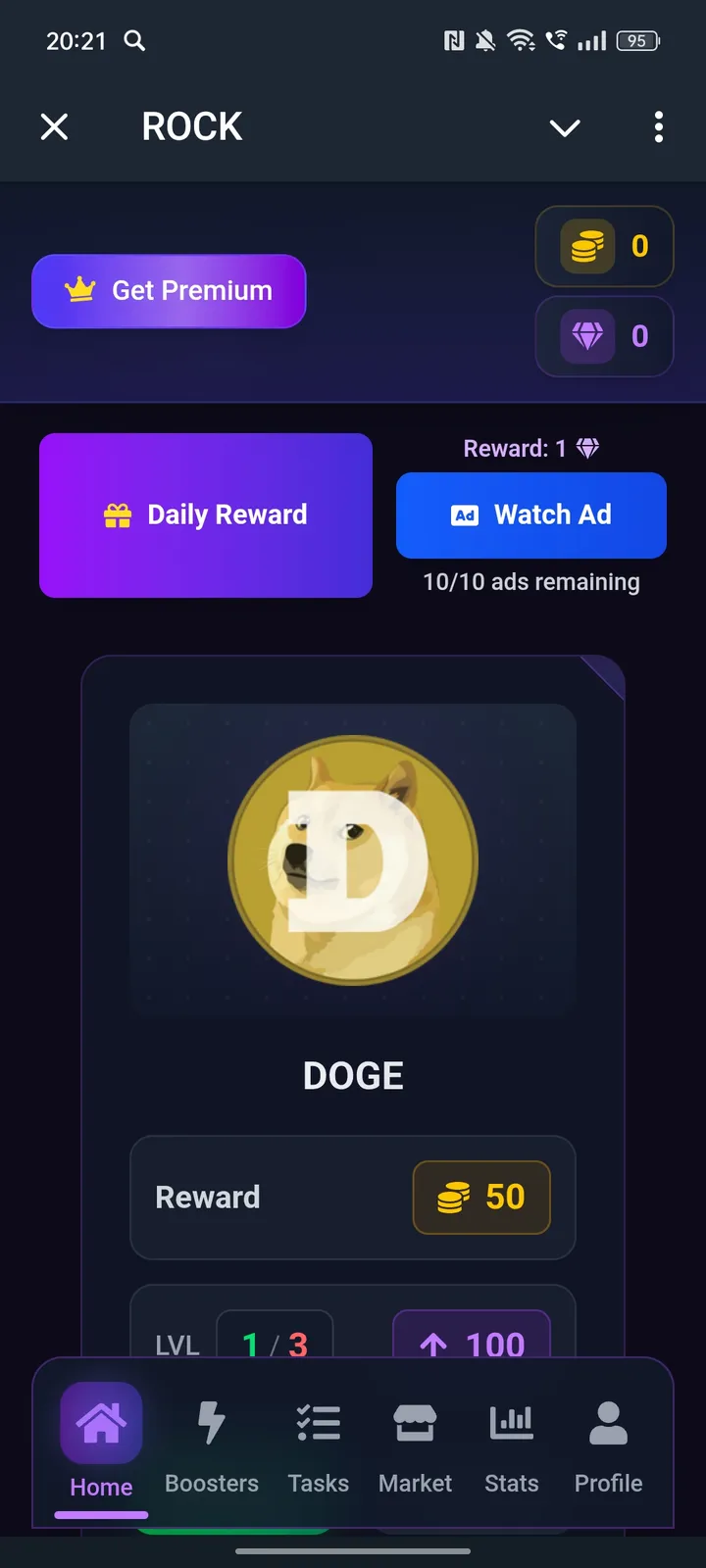This screenshot has height=1568, width=706.
Task: Expand the dropdown chevron beside ROCK
Action: pyautogui.click(x=565, y=127)
